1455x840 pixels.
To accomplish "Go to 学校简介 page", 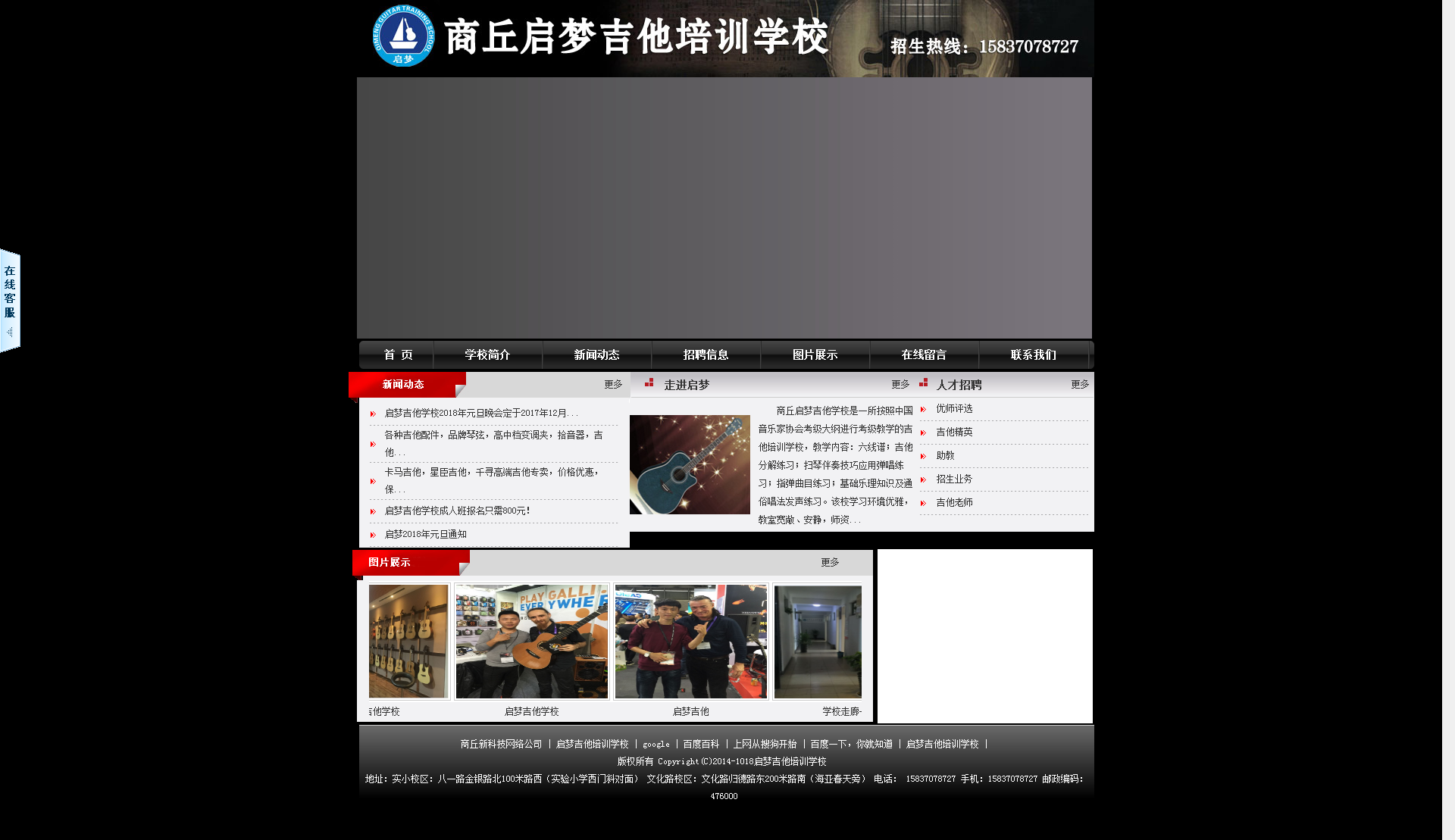I will 487,355.
